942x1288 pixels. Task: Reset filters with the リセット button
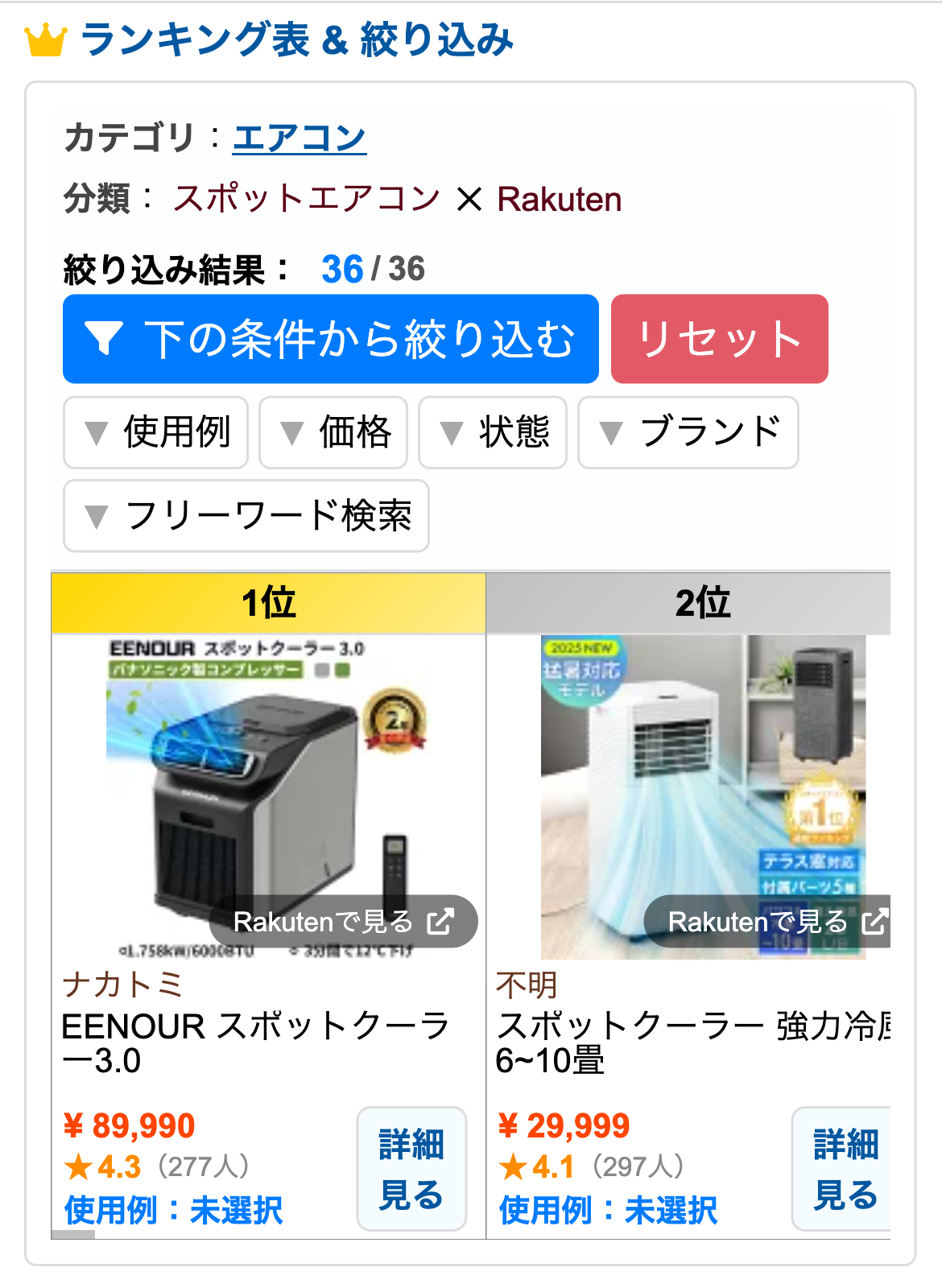(719, 339)
